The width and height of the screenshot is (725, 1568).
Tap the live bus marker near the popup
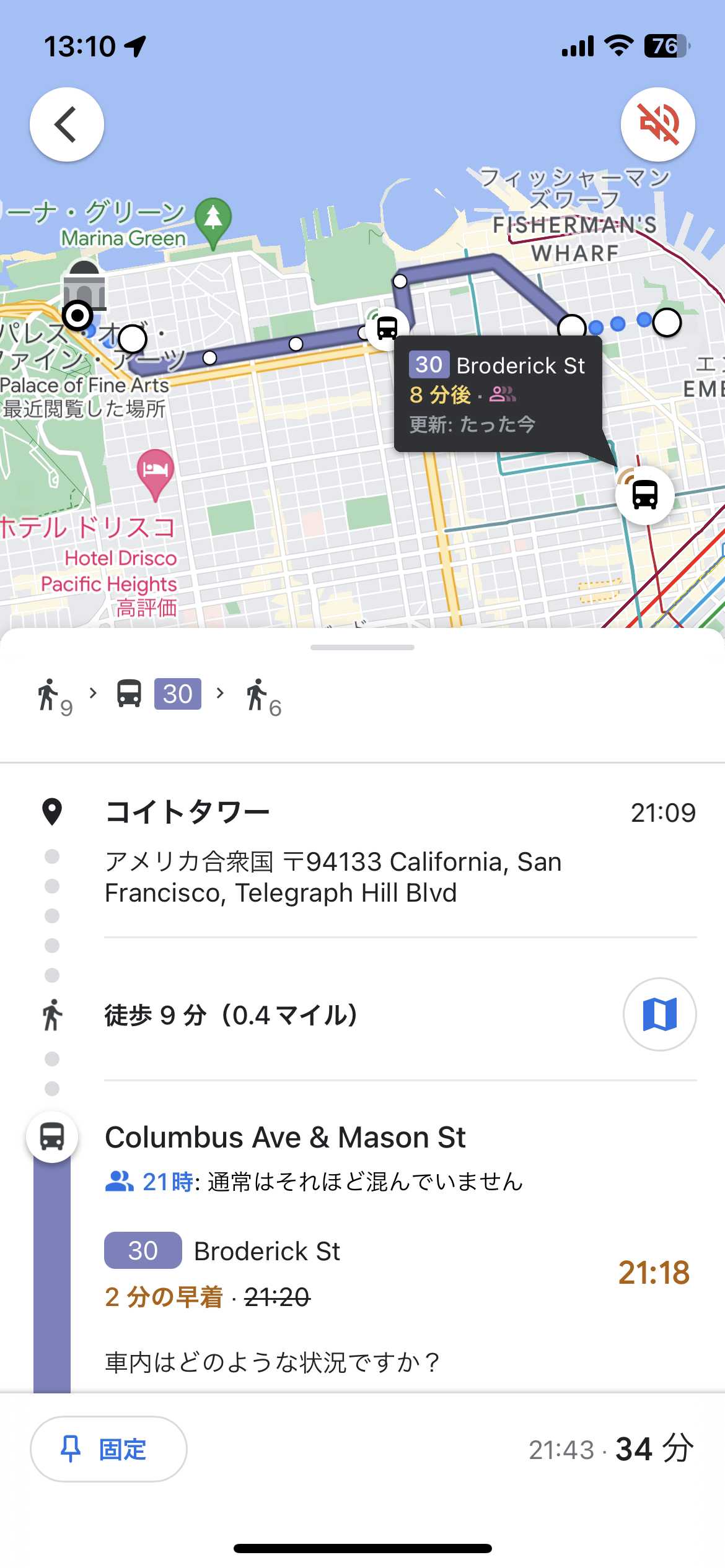point(644,495)
